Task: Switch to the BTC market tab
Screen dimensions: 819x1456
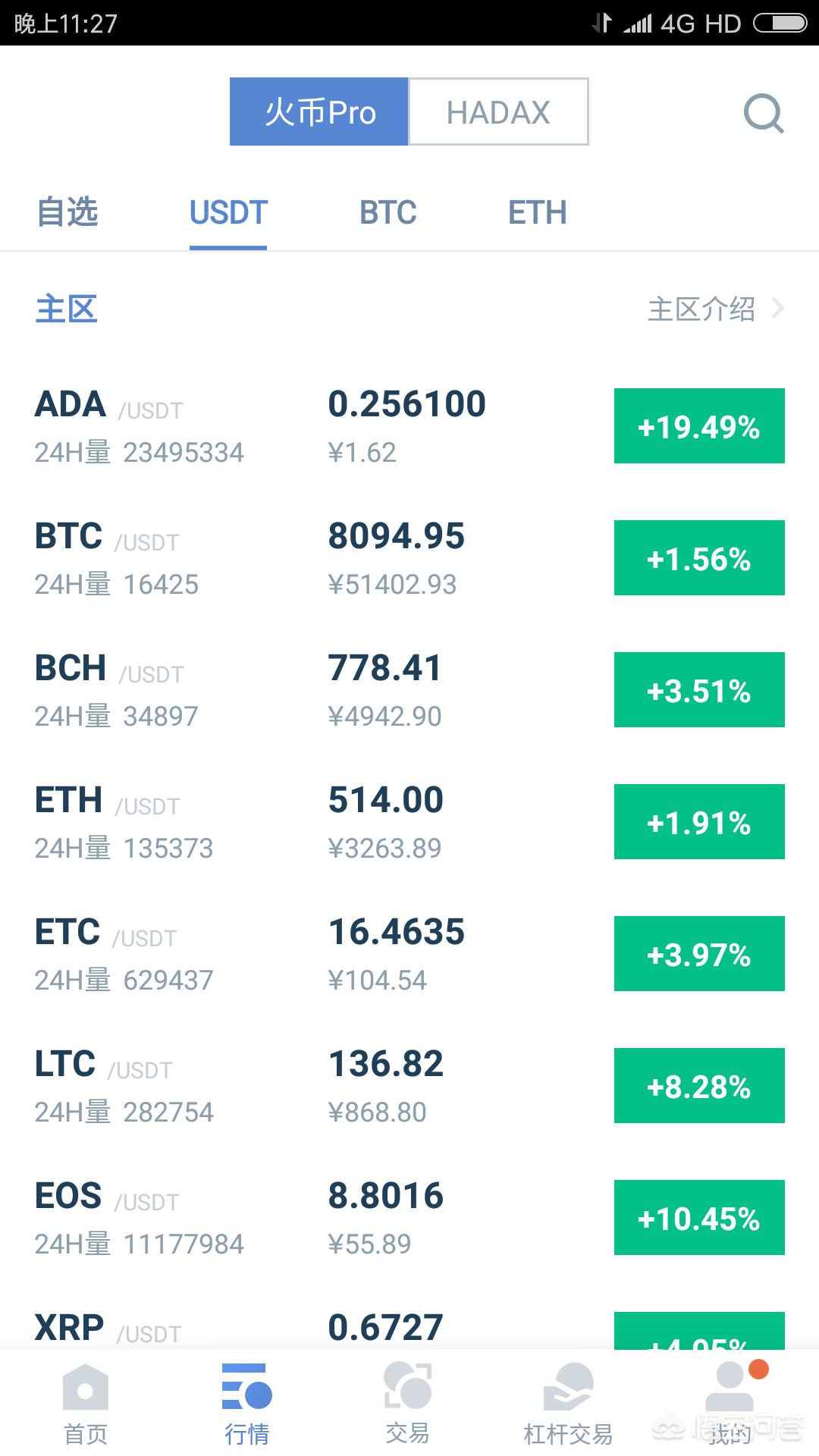Action: coord(388,213)
